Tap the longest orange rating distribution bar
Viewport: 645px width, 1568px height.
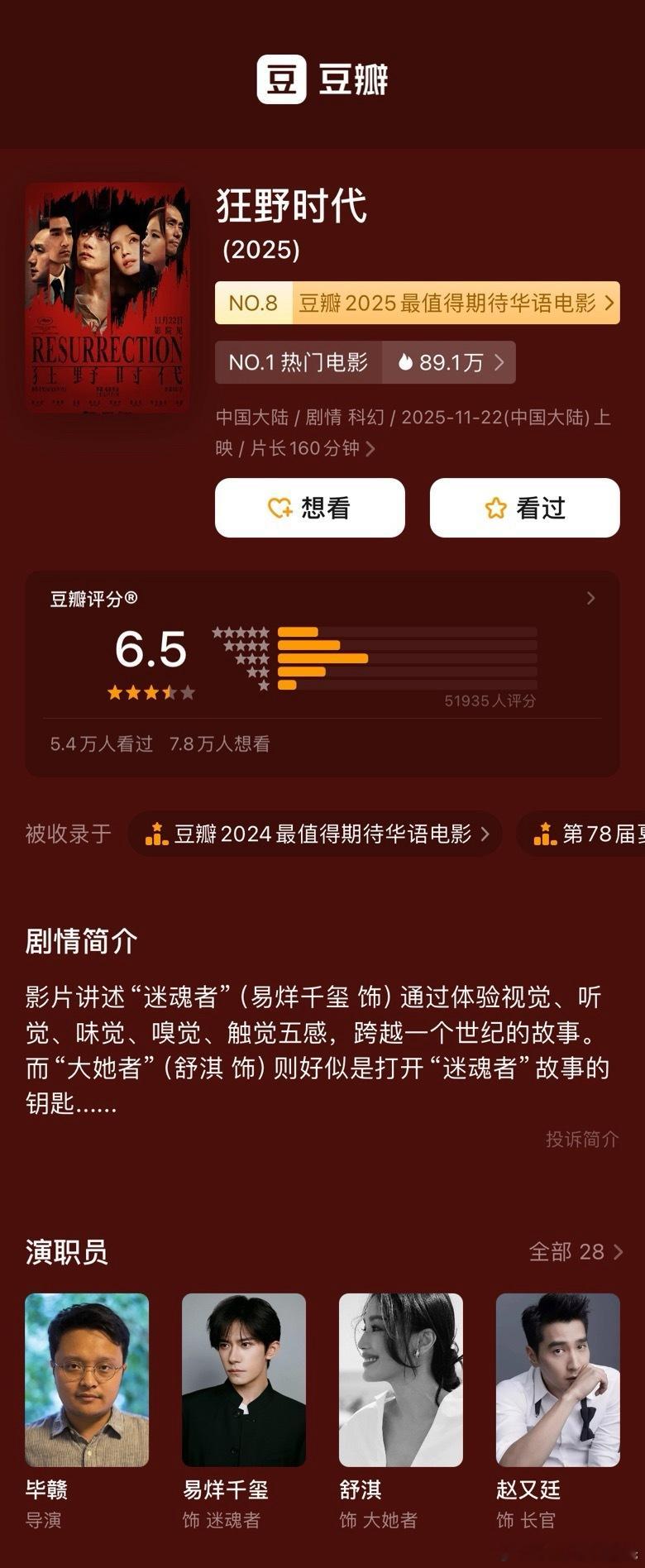(x=324, y=658)
